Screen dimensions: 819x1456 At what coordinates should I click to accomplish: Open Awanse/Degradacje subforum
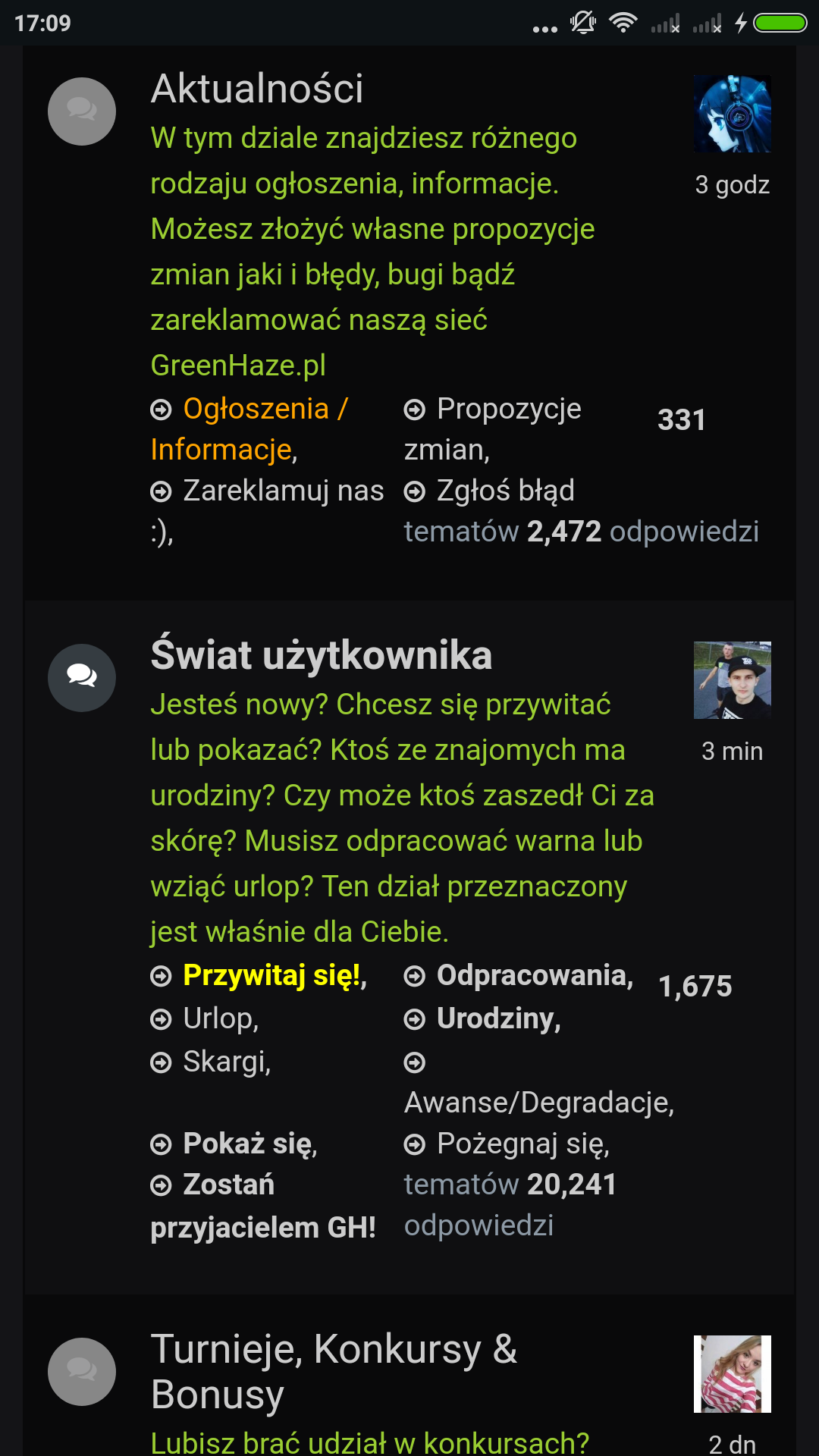pos(538,1103)
